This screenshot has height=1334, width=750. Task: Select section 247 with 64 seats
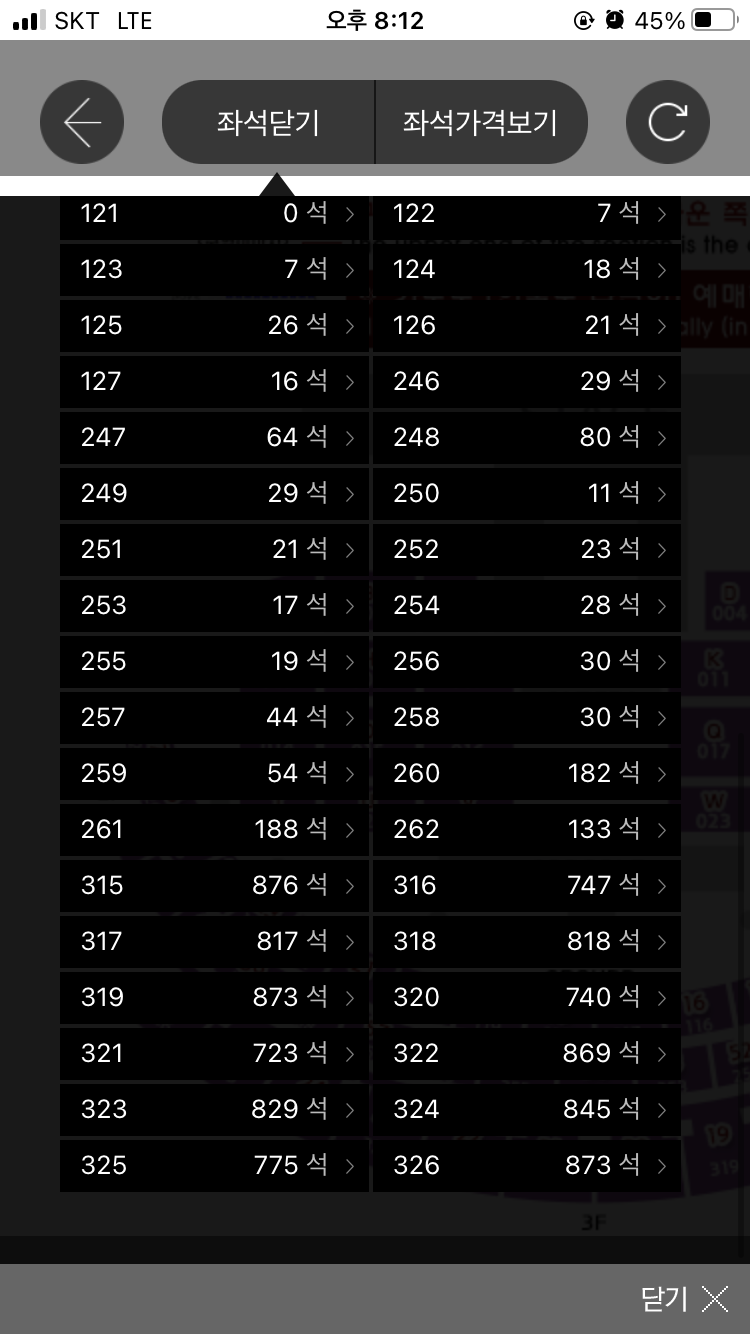point(214,437)
